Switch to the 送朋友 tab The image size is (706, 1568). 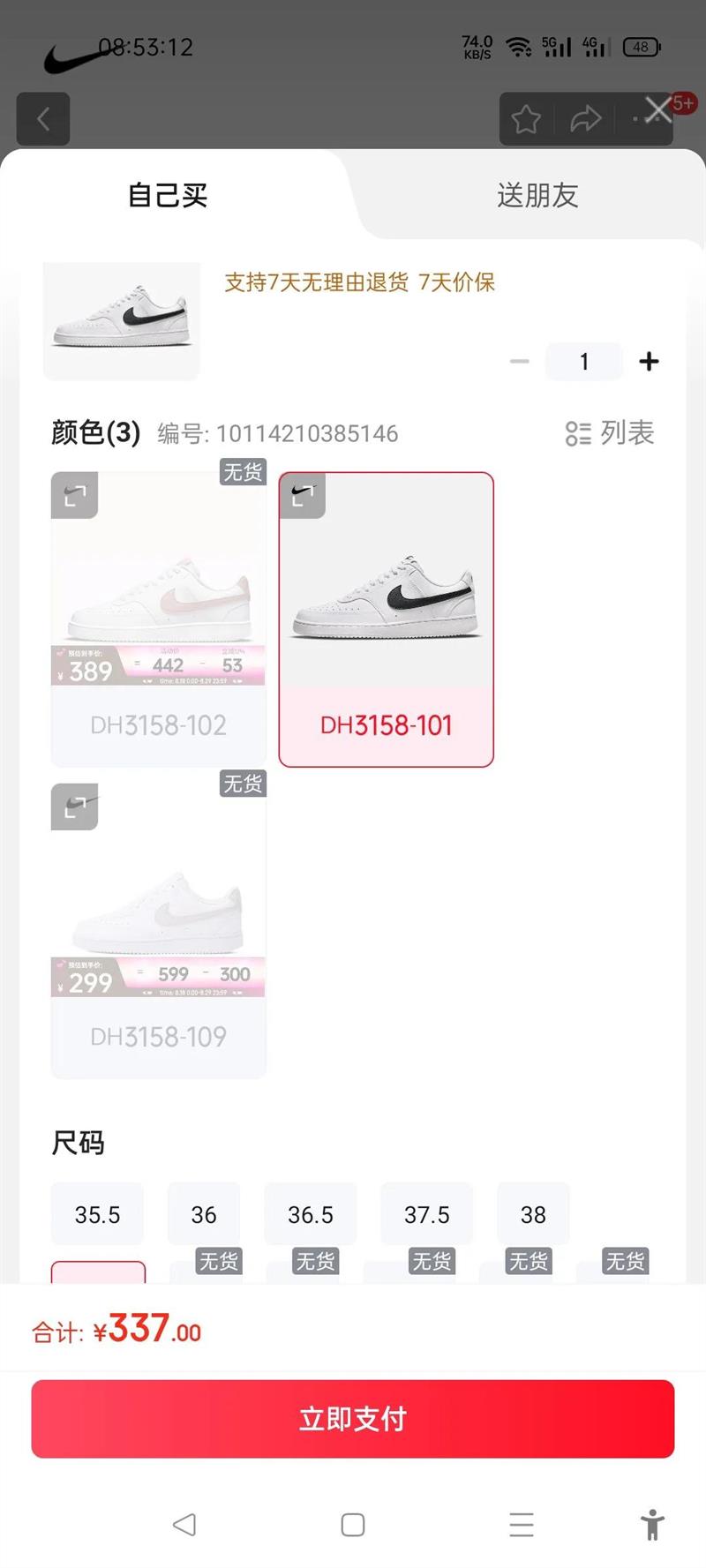(x=537, y=195)
